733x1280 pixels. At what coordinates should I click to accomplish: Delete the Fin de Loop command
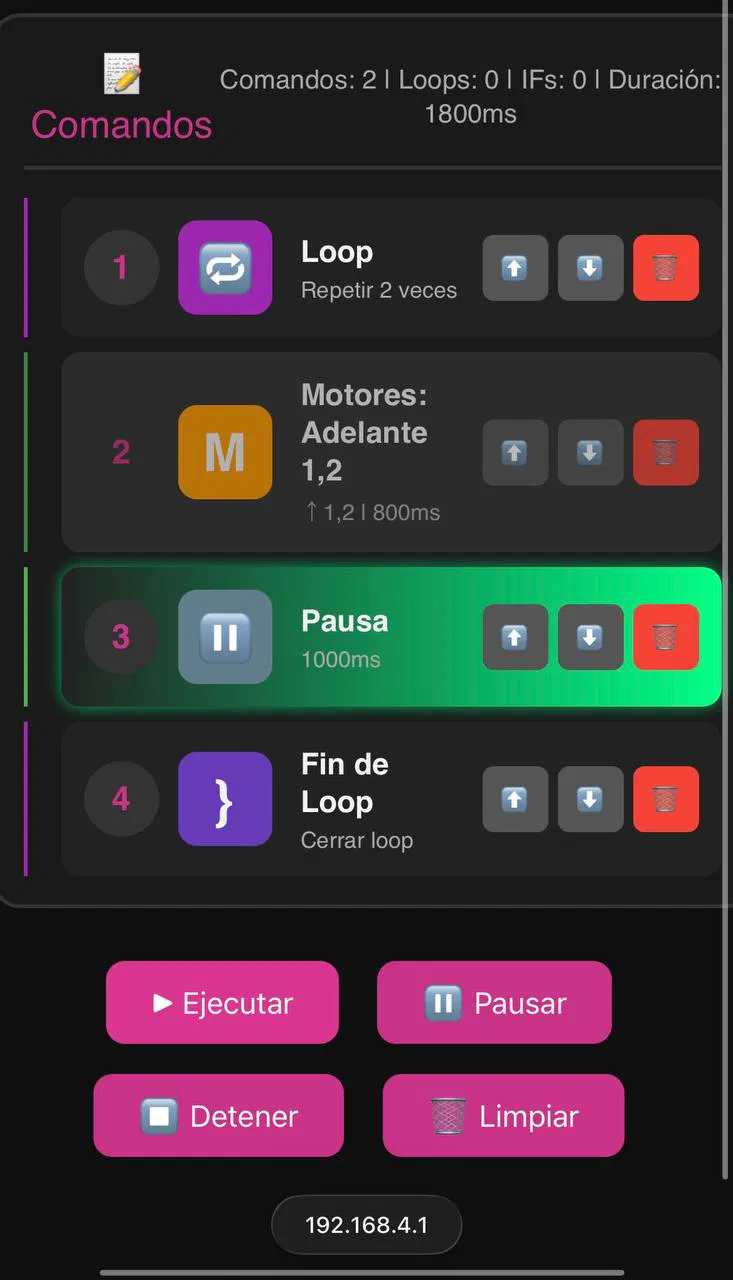[665, 799]
